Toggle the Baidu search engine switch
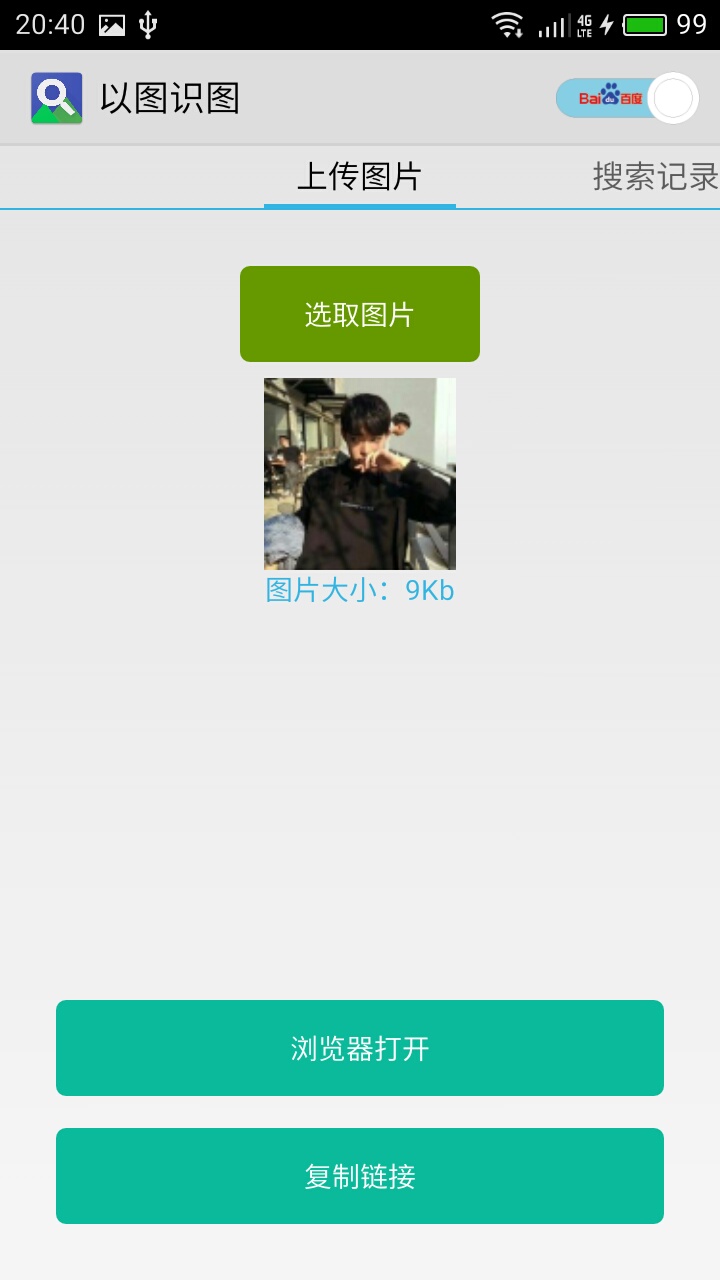Screen dimensions: 720x1280 click(627, 98)
